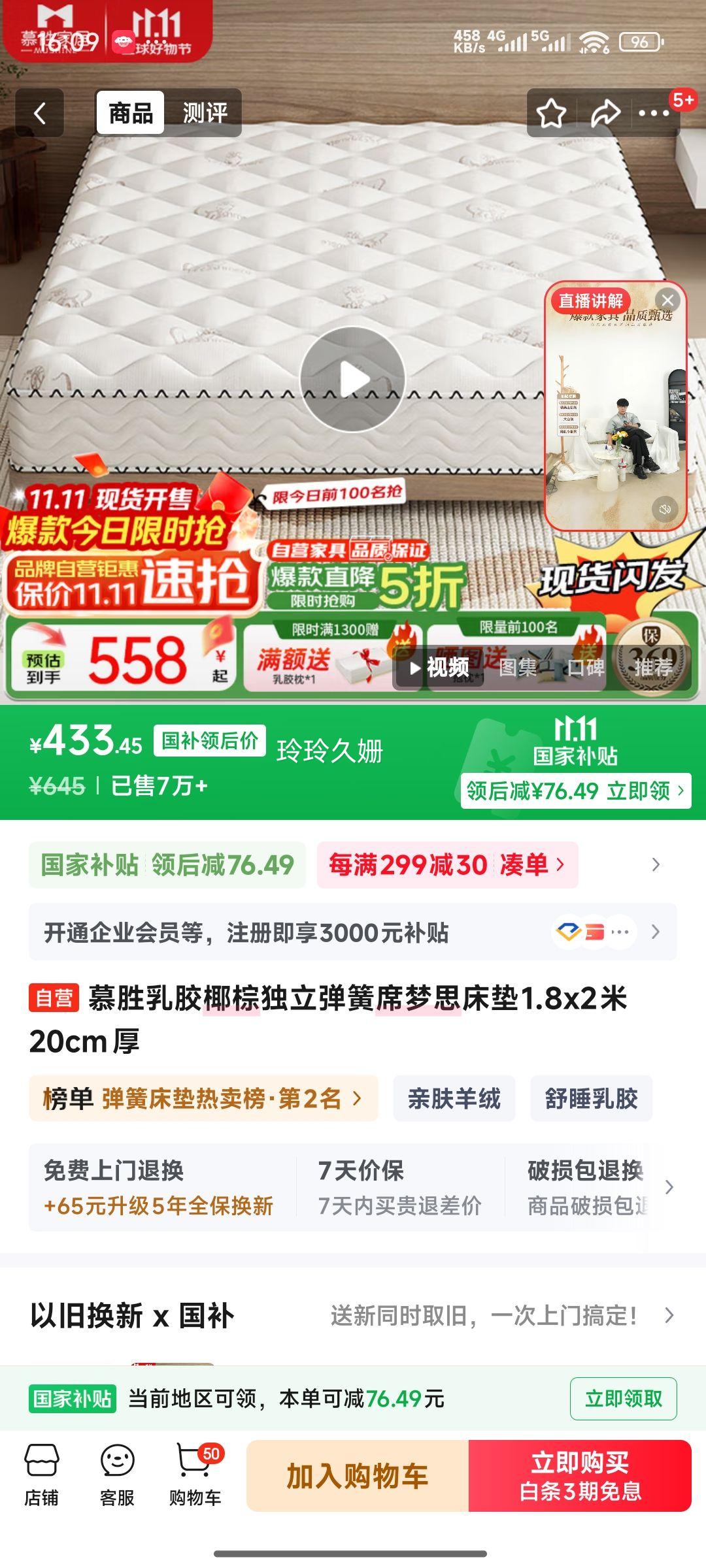The image size is (706, 1568).
Task: Open 以旧换新 x 国补 section
Action: pos(352,1315)
